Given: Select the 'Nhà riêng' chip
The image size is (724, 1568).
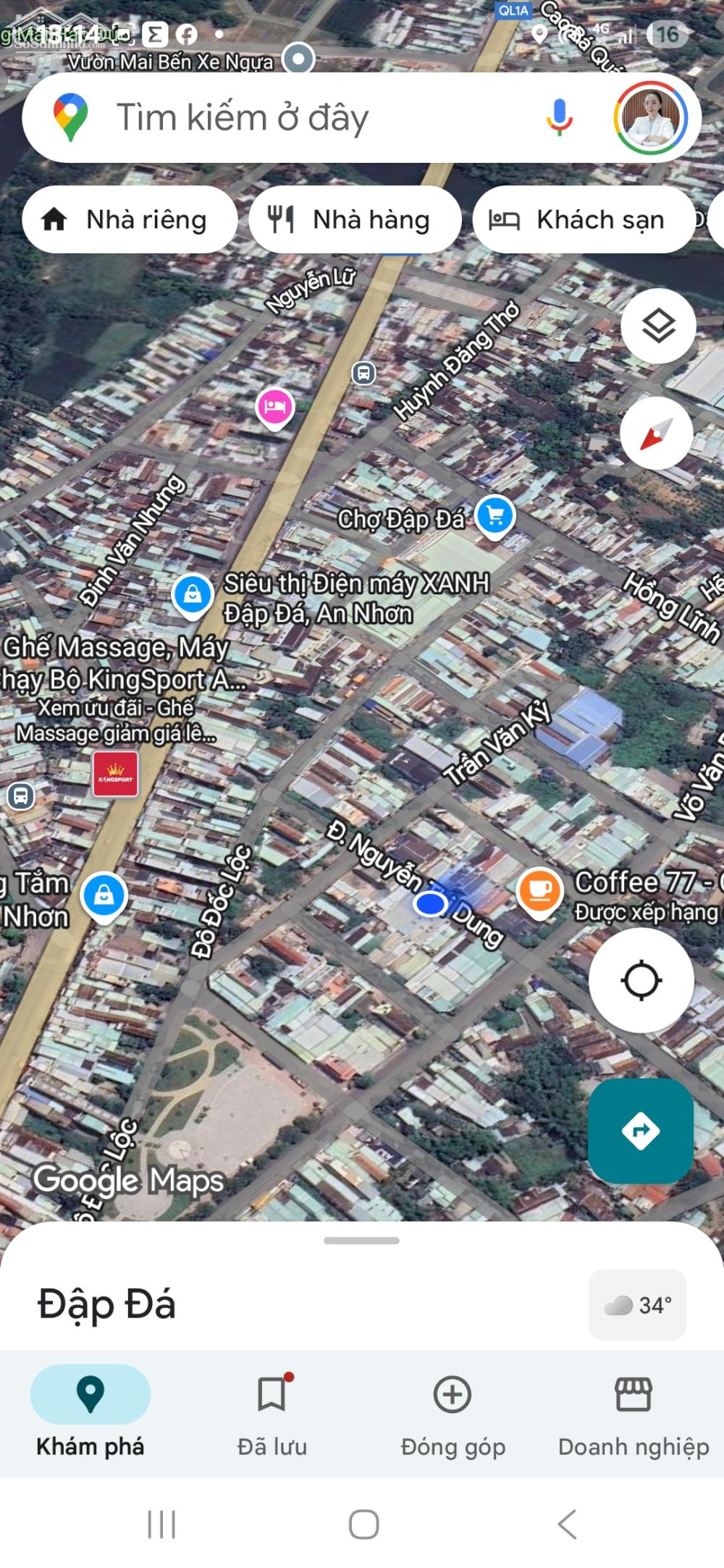Looking at the screenshot, I should point(130,219).
